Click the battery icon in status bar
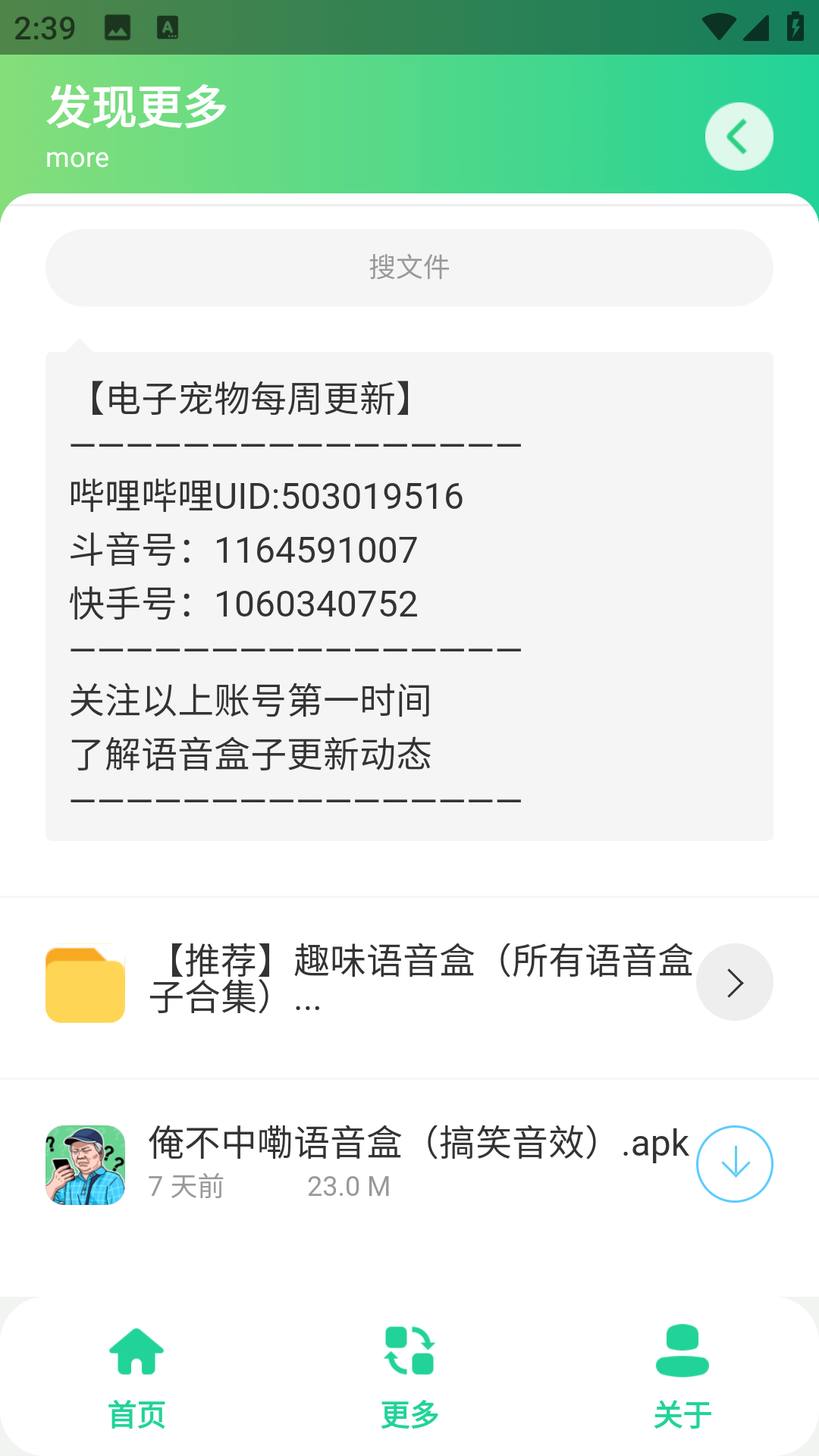This screenshot has height=1456, width=819. click(794, 25)
